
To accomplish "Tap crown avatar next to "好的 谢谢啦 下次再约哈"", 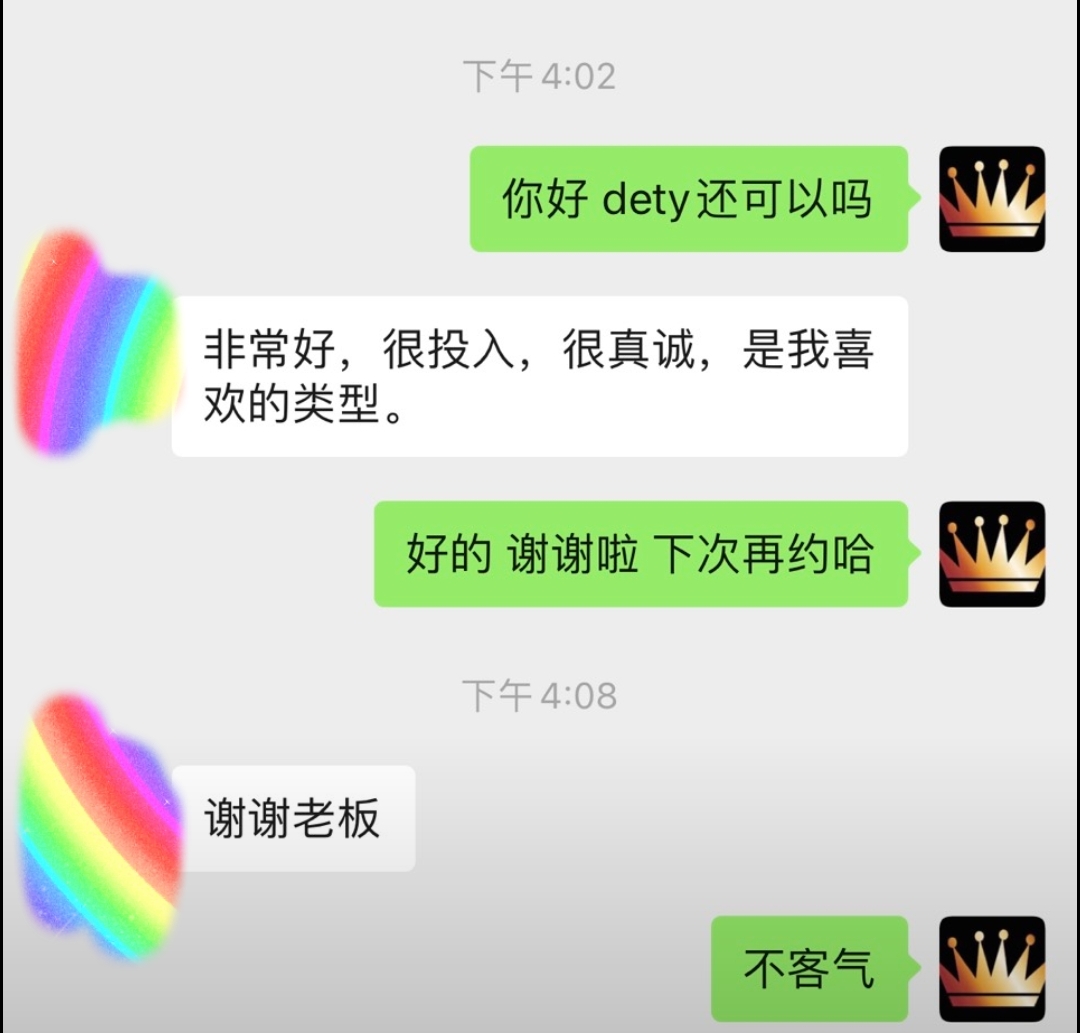I will 992,554.
